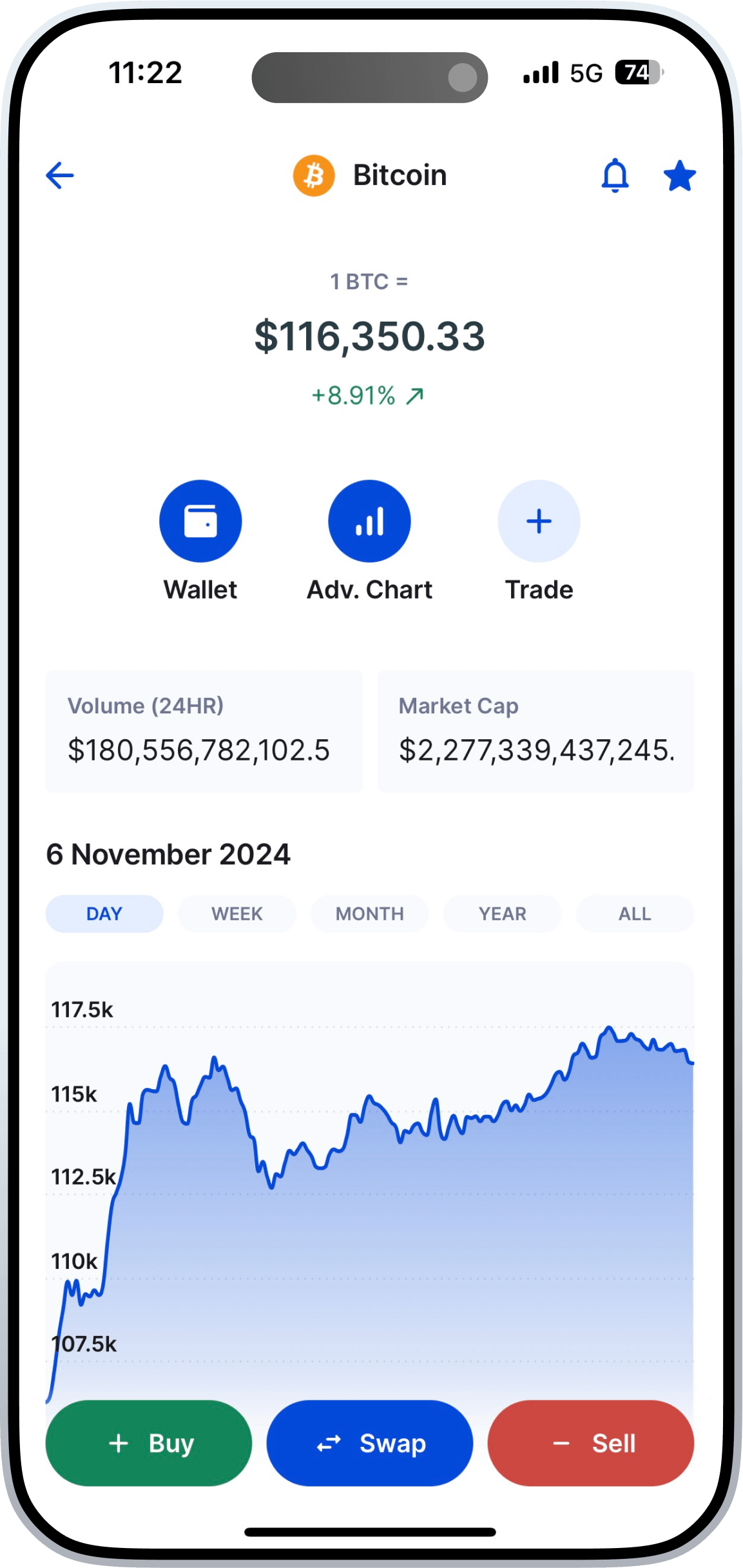Show the YEAR price chart
743x1568 pixels.
pyautogui.click(x=503, y=914)
